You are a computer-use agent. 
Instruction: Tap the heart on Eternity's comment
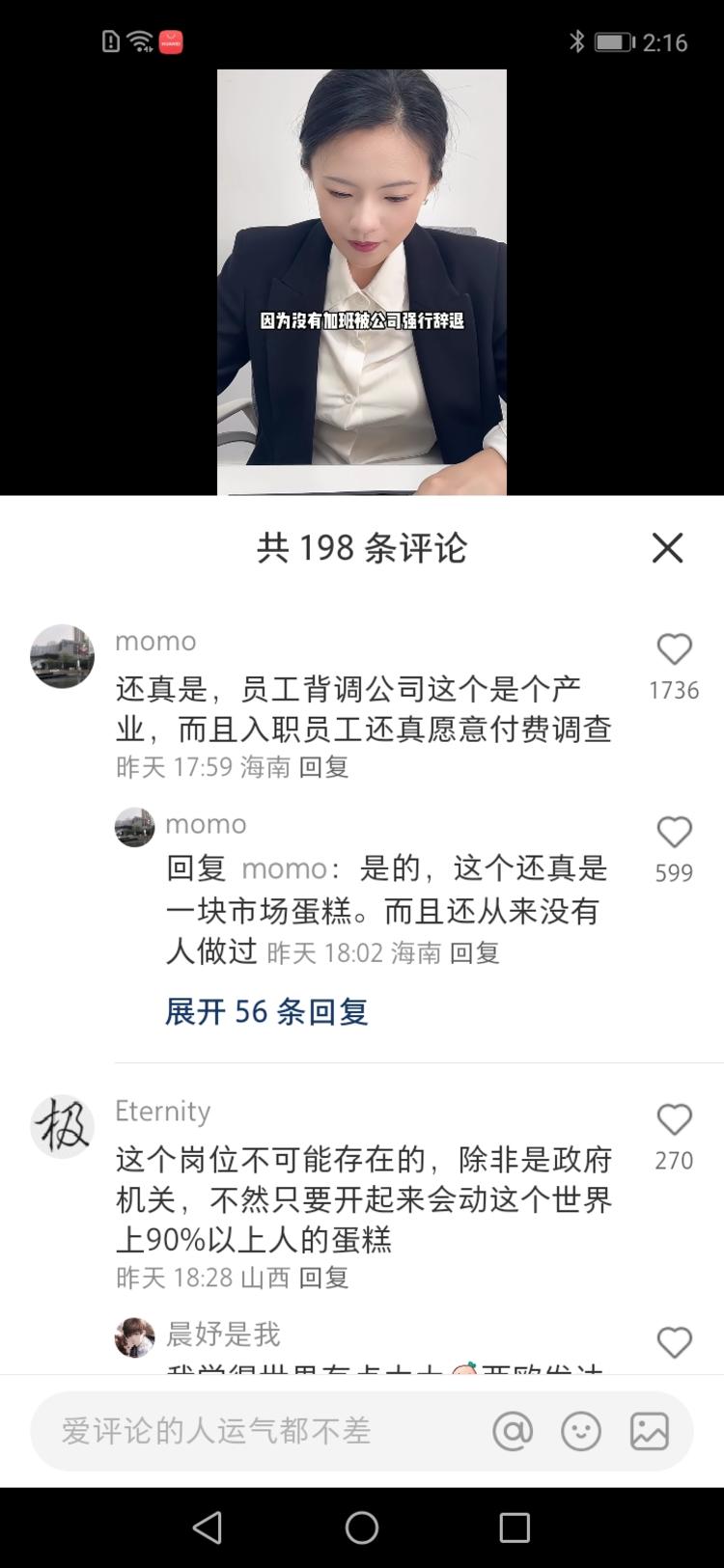click(x=676, y=1119)
